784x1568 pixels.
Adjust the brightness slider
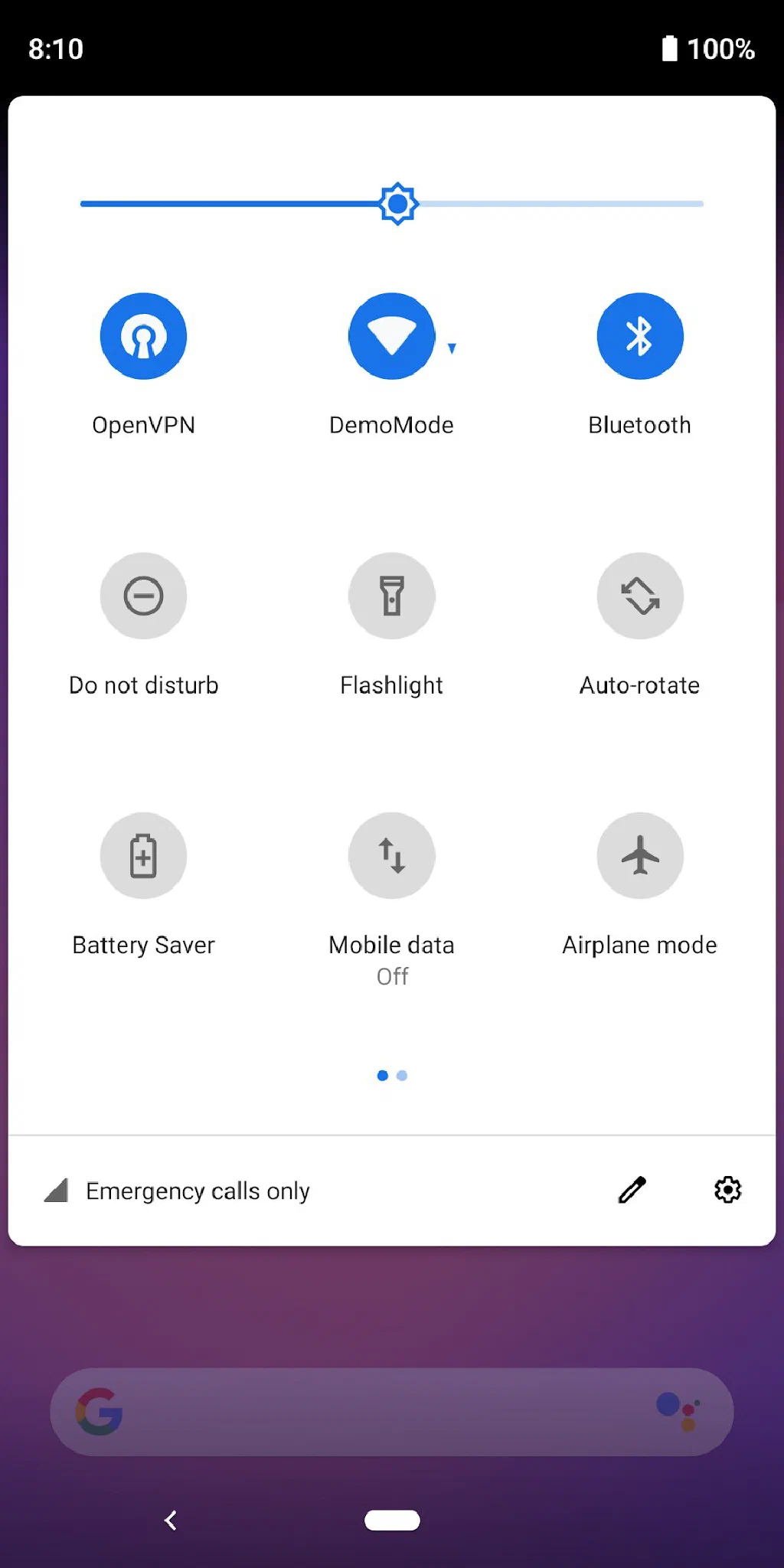pos(397,203)
